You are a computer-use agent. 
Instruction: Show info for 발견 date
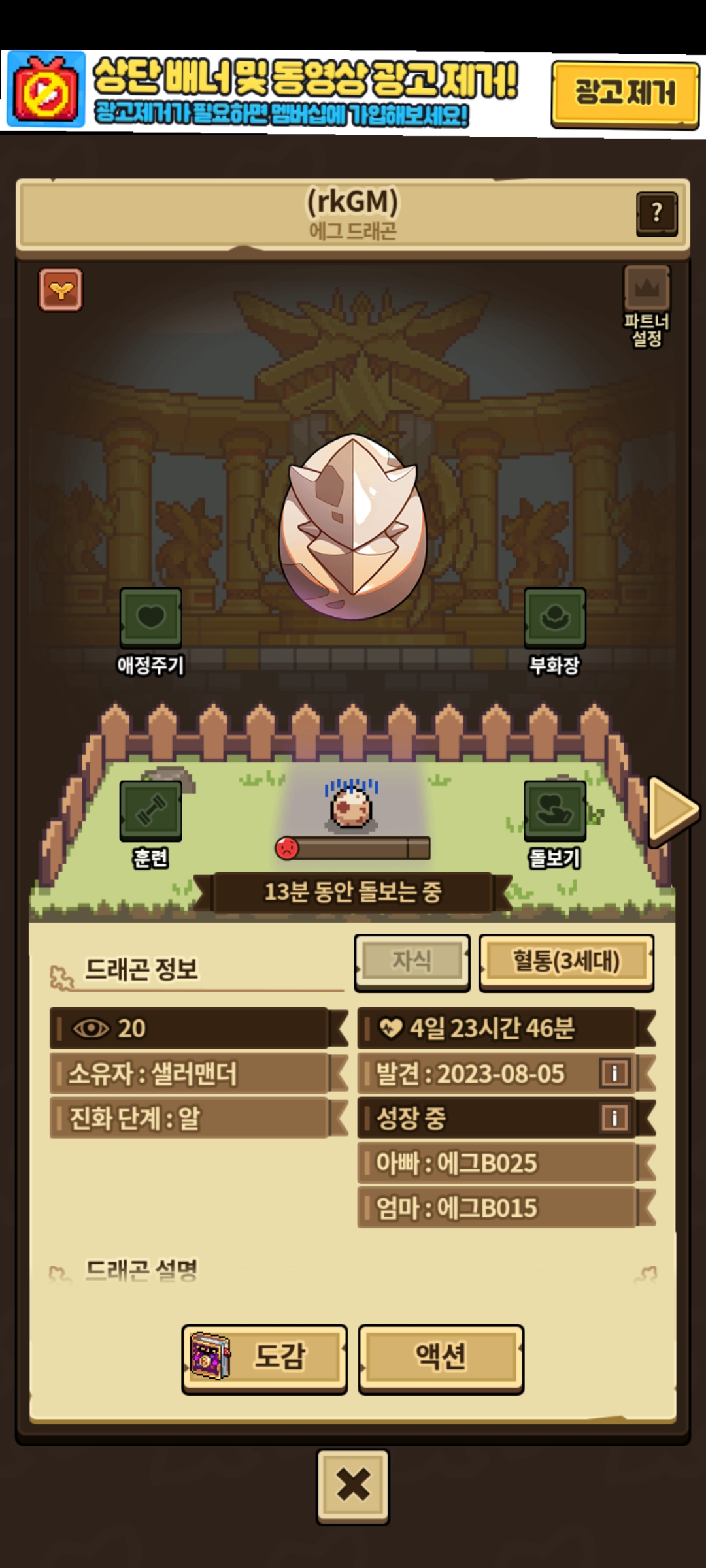point(614,1073)
